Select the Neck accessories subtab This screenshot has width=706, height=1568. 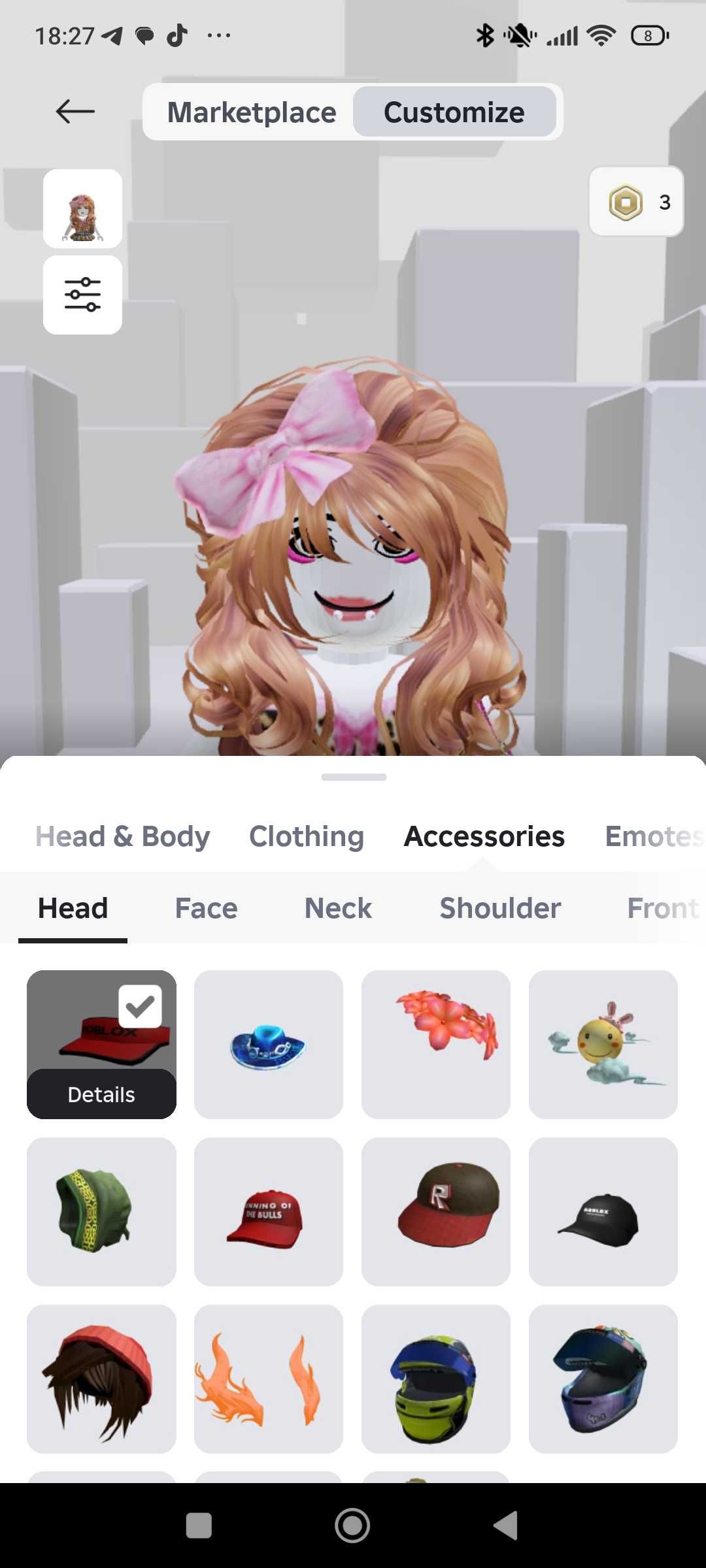[338, 908]
